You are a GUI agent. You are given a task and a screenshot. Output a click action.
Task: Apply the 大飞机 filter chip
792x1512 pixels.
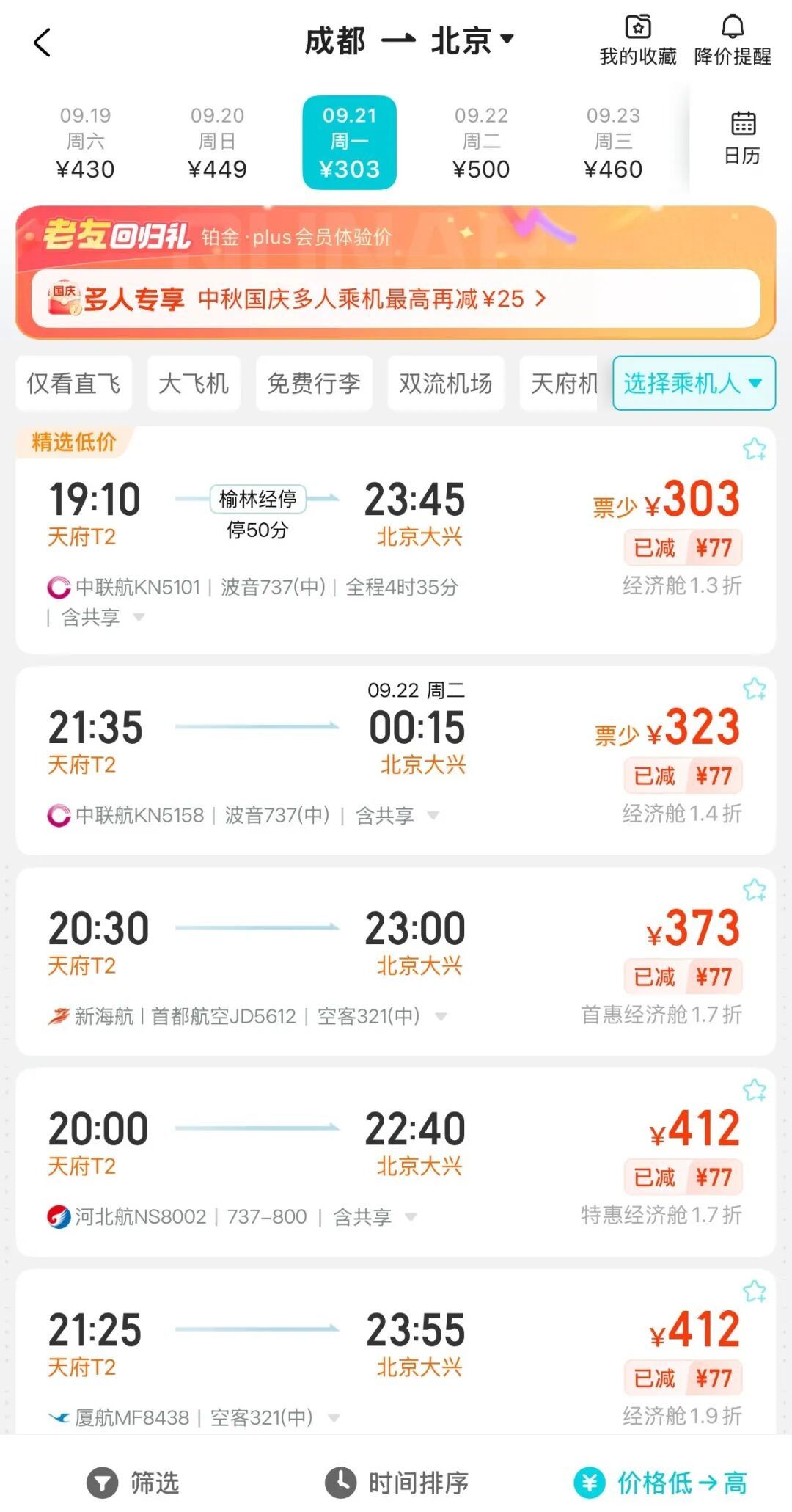pyautogui.click(x=194, y=383)
